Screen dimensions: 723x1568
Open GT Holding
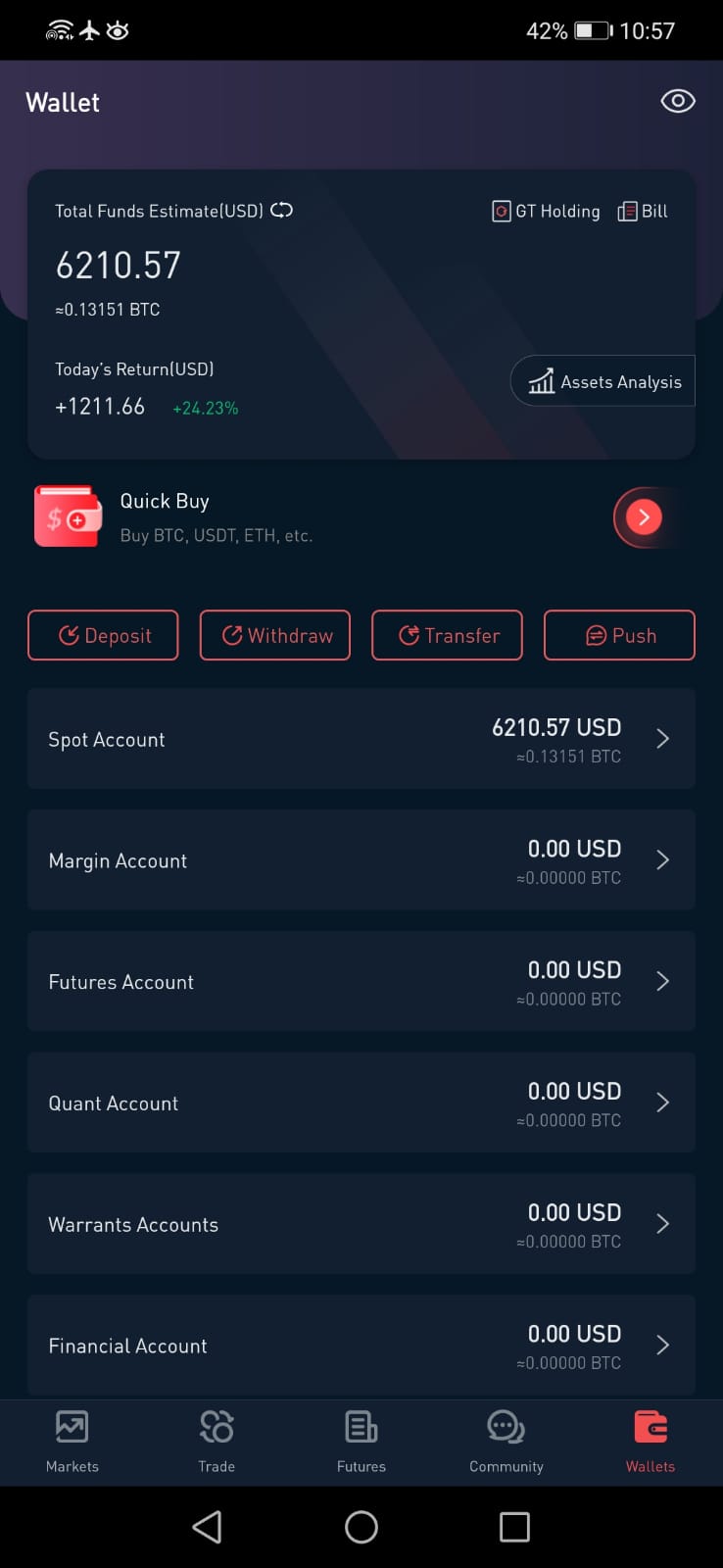(546, 211)
